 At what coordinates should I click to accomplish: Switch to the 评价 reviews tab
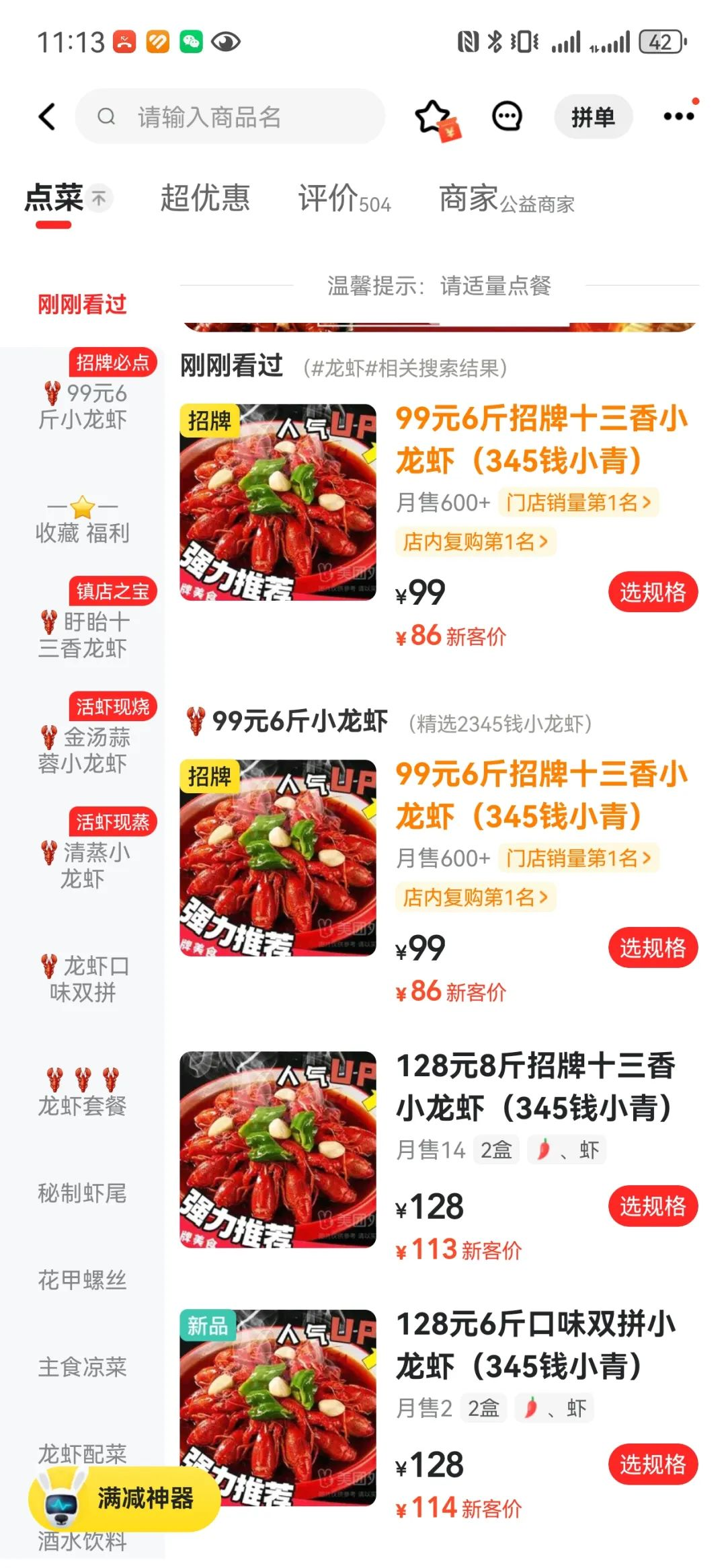(x=344, y=199)
